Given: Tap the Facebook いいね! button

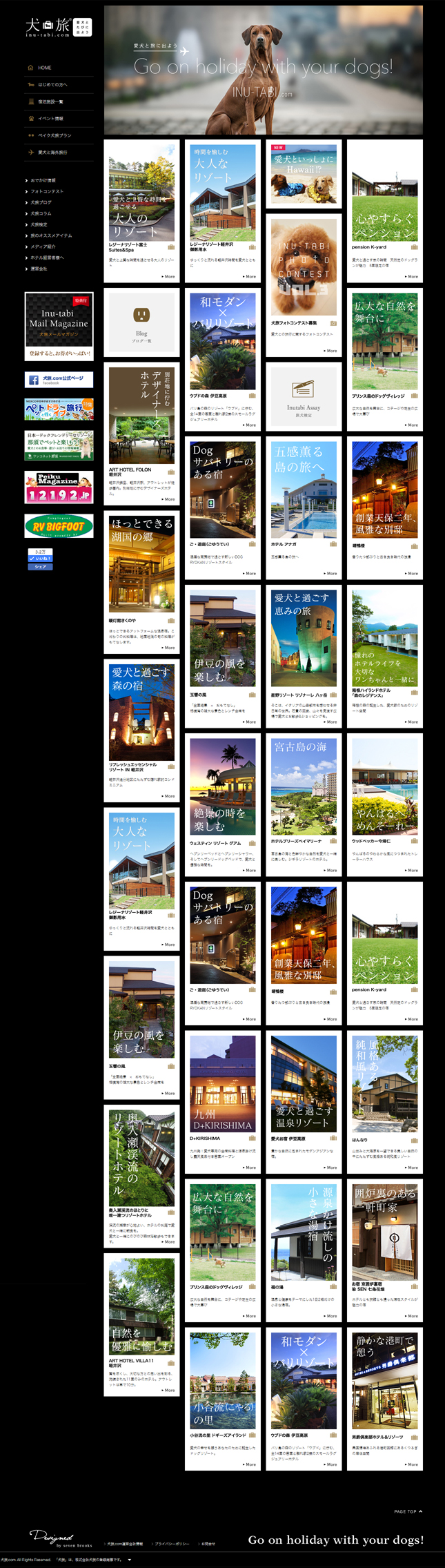Looking at the screenshot, I should [x=40, y=559].
